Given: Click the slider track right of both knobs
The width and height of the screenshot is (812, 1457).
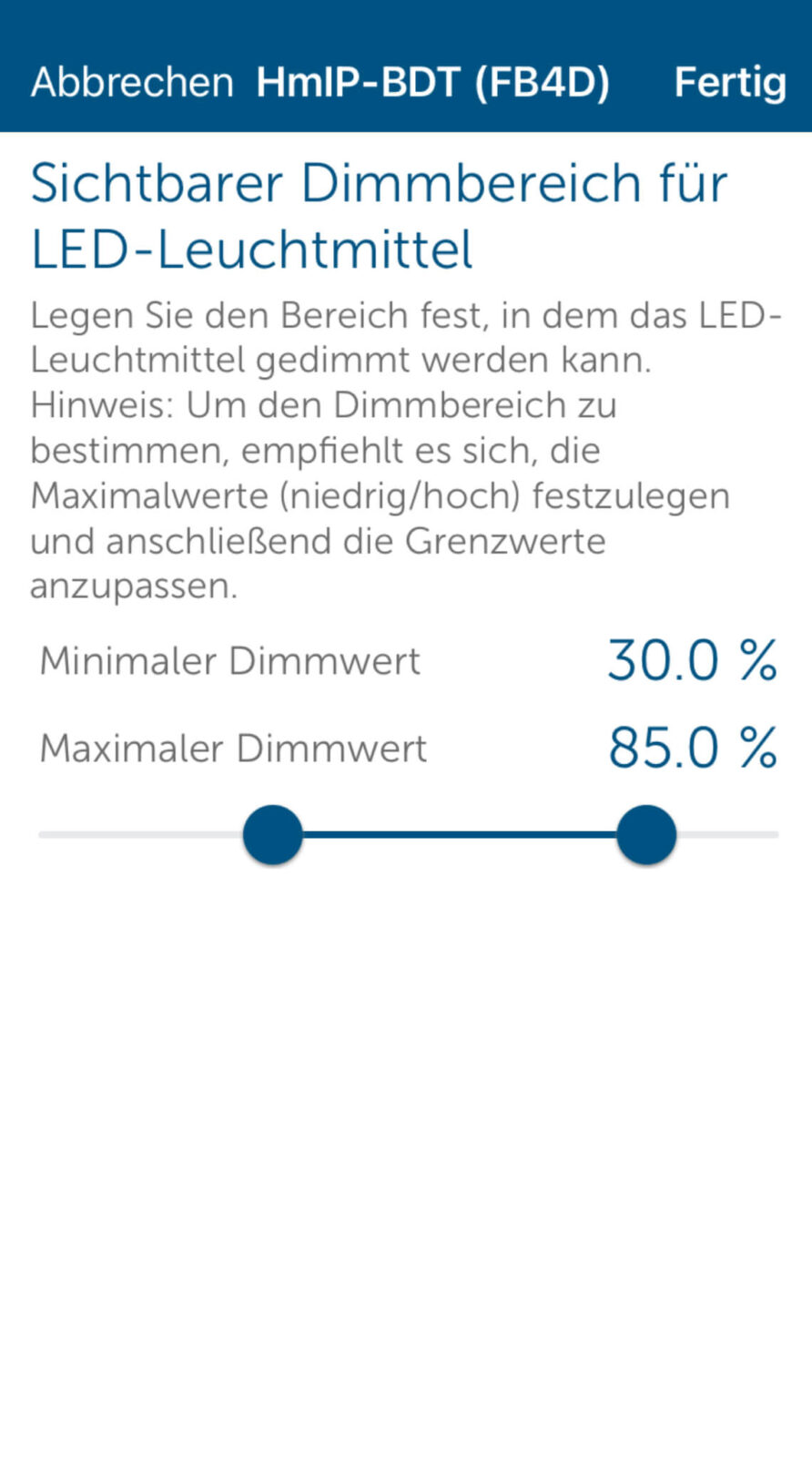Looking at the screenshot, I should coord(728,833).
